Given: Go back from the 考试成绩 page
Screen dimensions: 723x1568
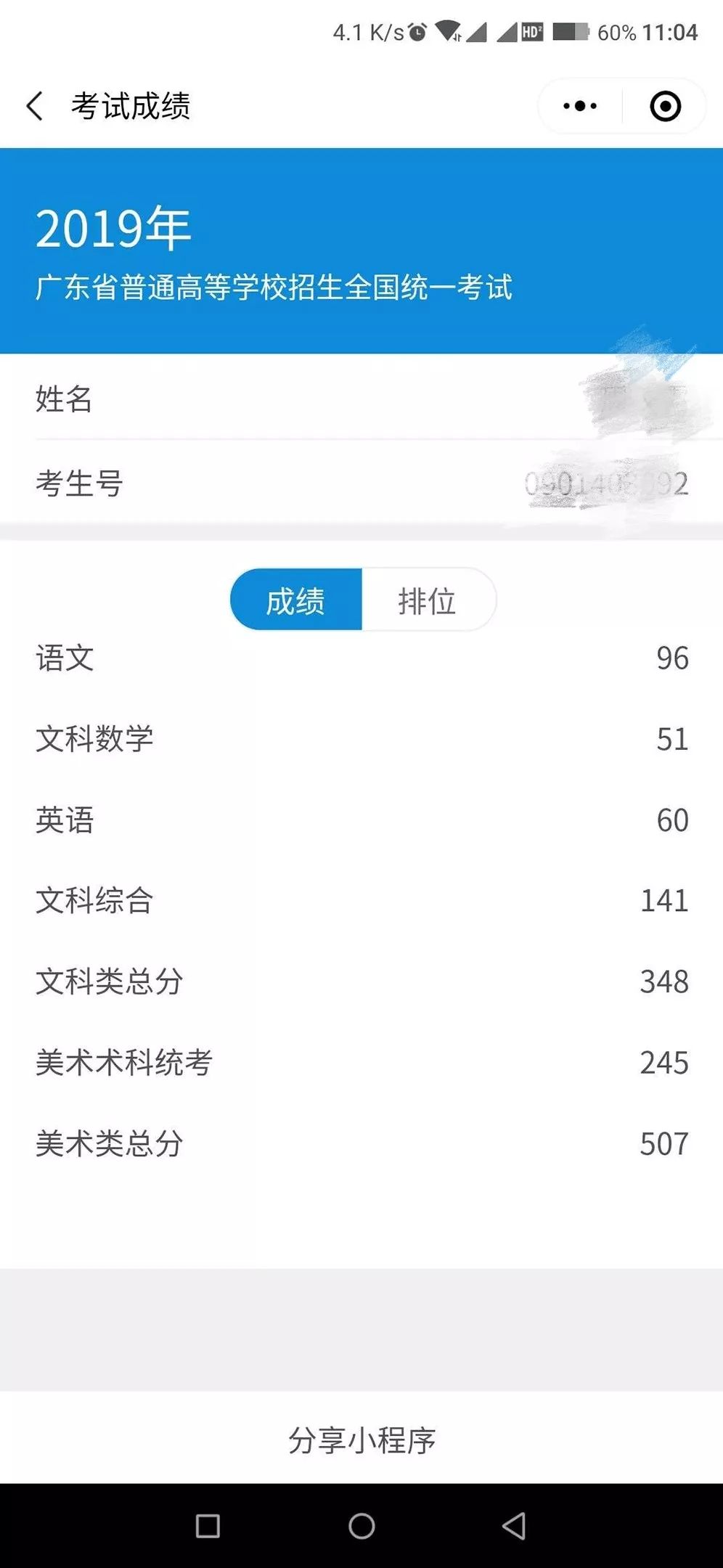Looking at the screenshot, I should click(x=35, y=106).
